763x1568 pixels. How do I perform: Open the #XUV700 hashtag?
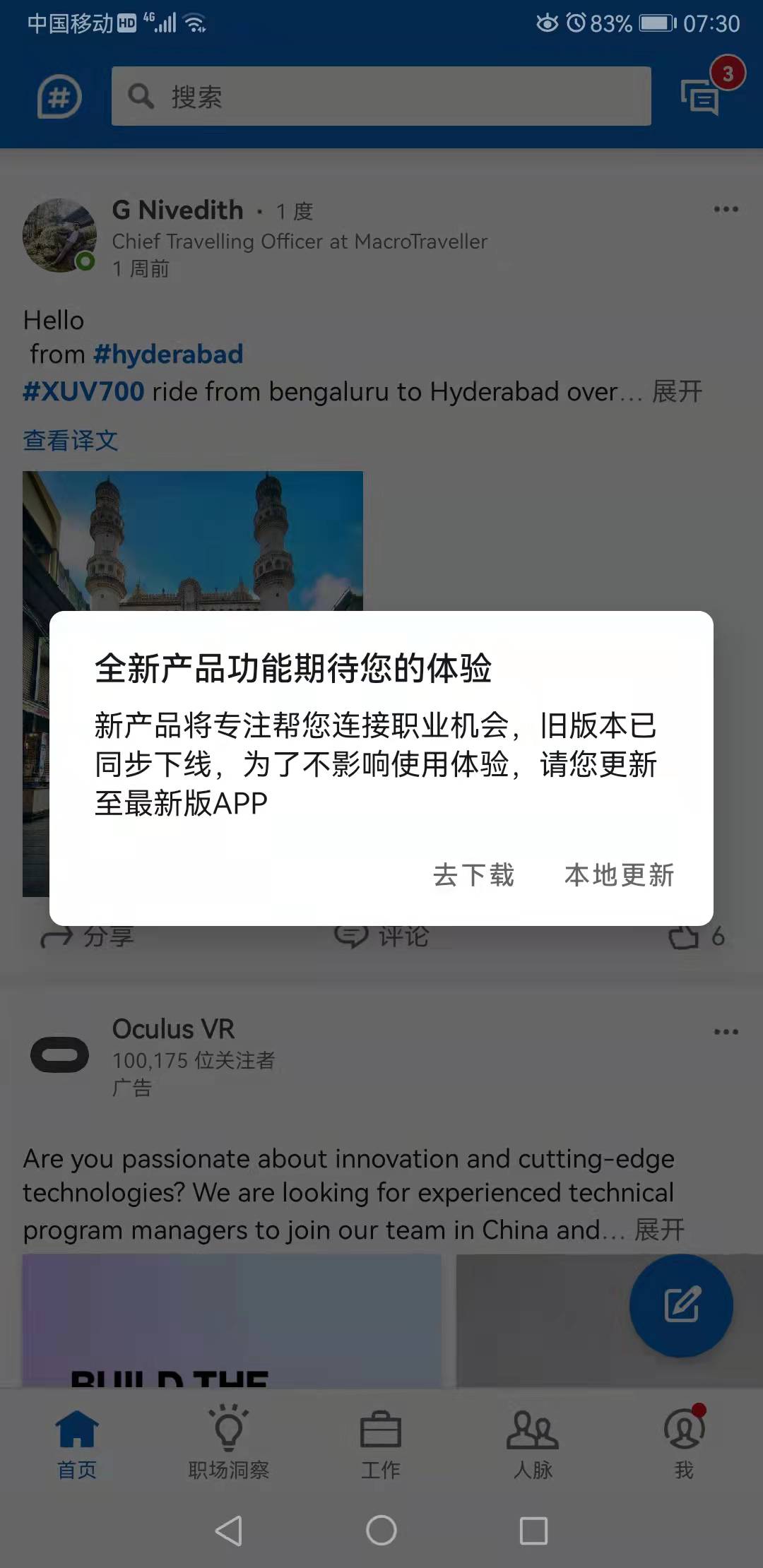84,391
